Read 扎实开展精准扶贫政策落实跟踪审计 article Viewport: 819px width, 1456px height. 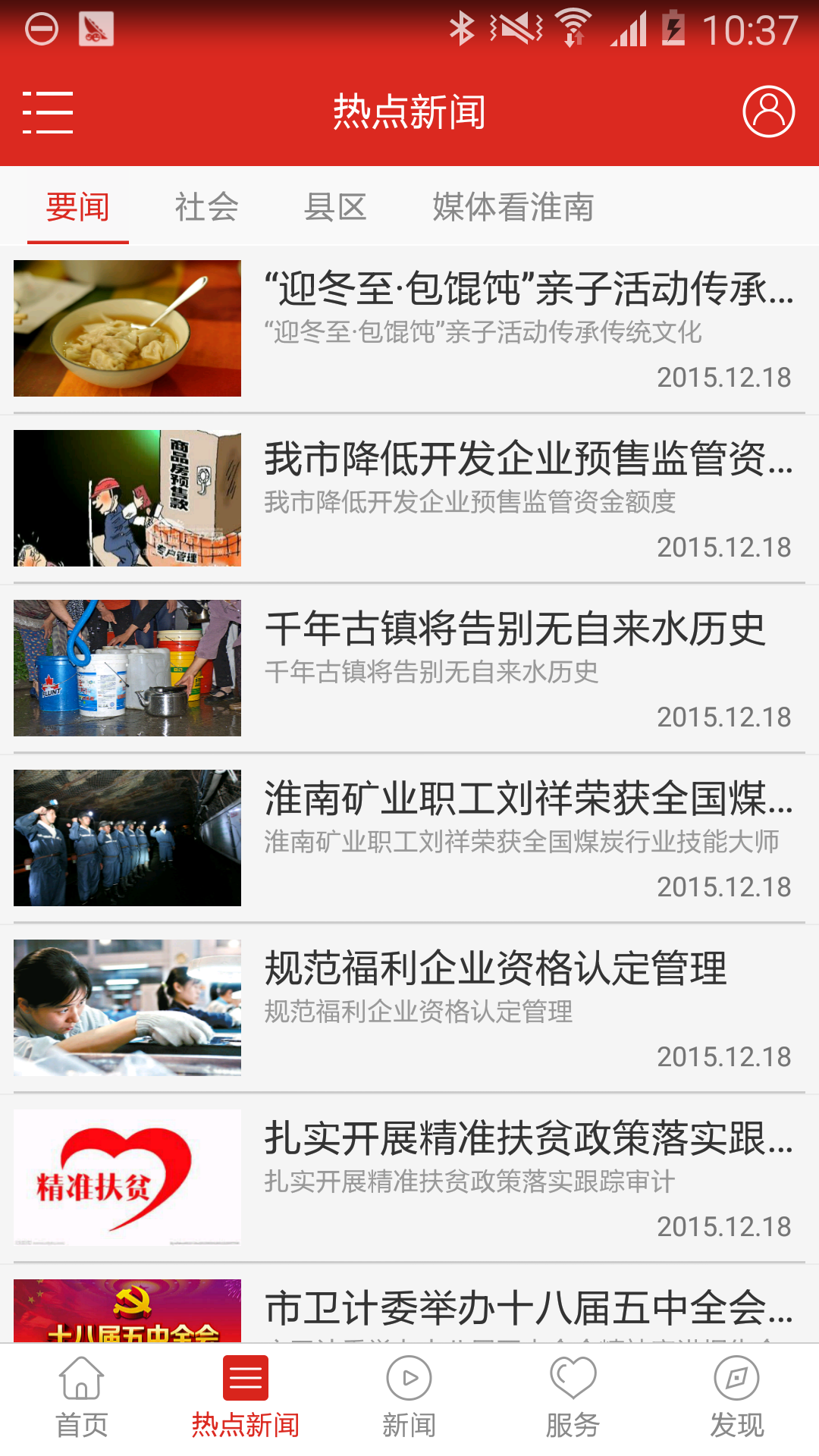pos(409,1178)
